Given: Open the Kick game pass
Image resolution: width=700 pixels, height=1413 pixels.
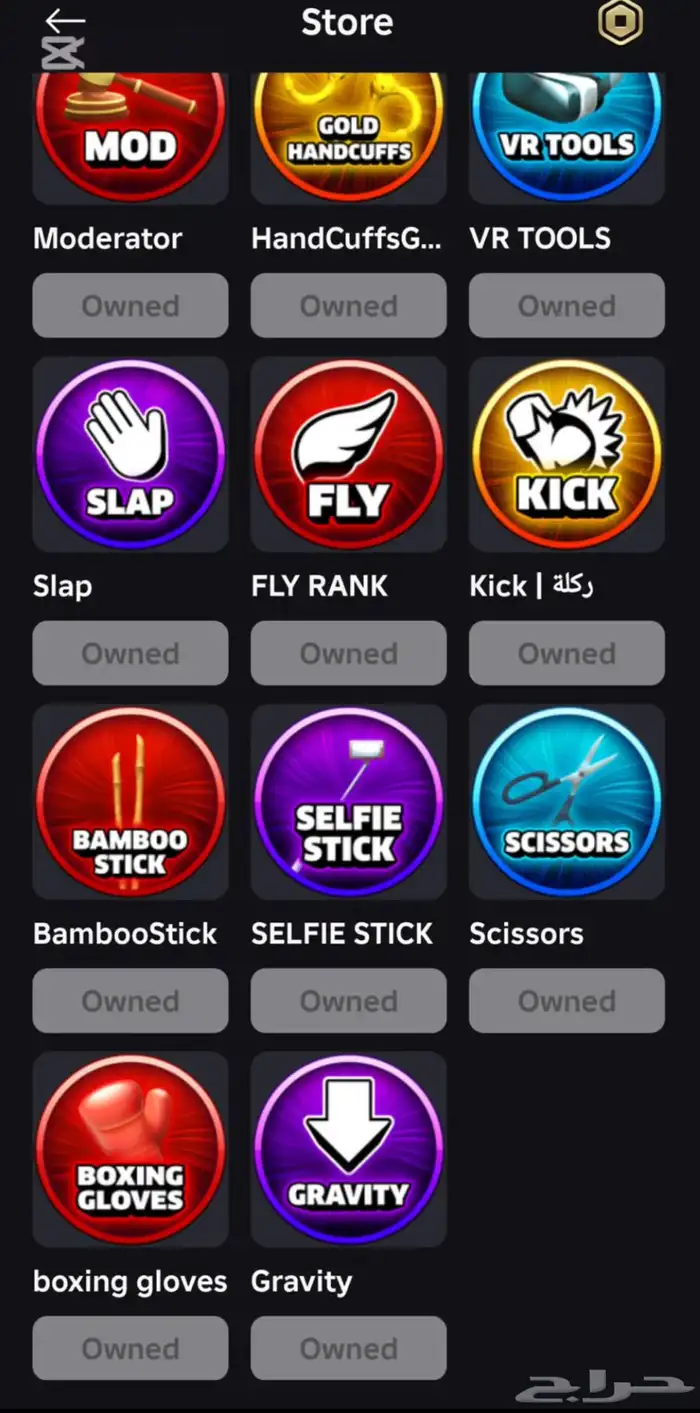Looking at the screenshot, I should tap(566, 455).
